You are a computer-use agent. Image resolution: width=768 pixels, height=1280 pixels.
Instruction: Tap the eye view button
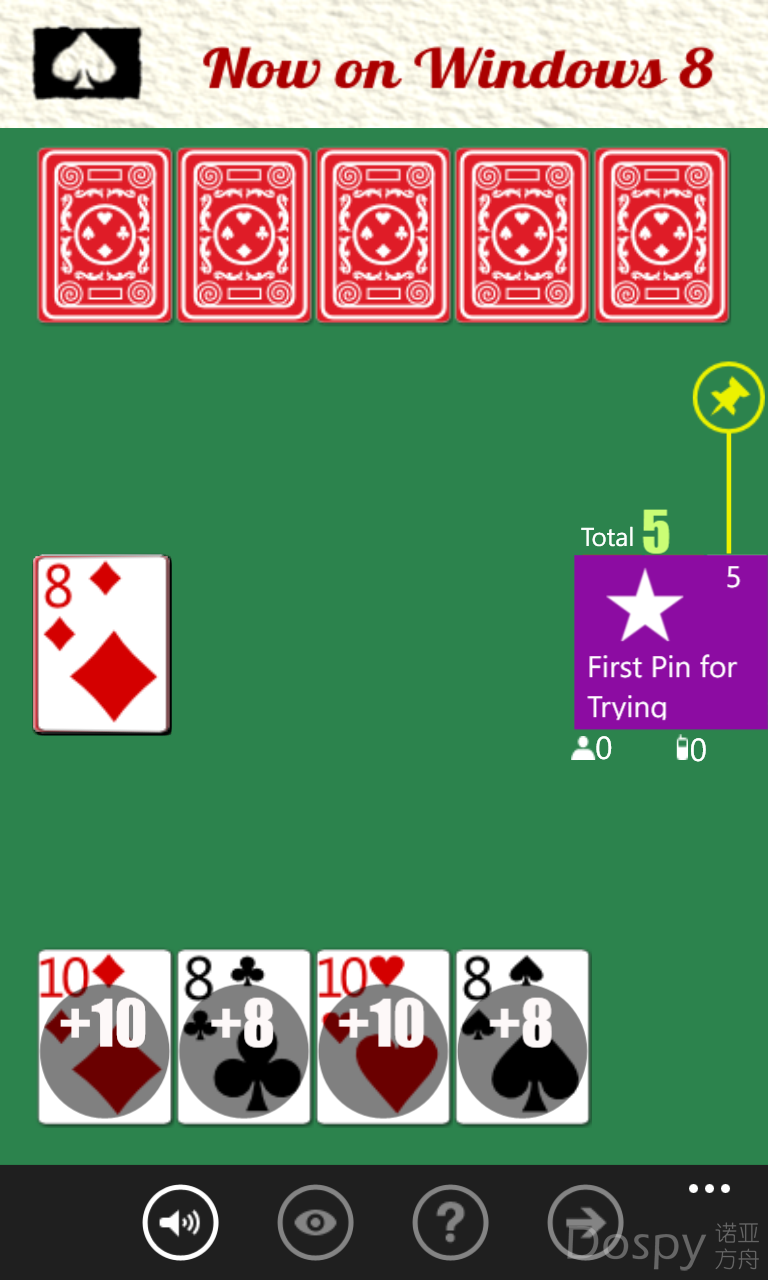pos(315,1222)
